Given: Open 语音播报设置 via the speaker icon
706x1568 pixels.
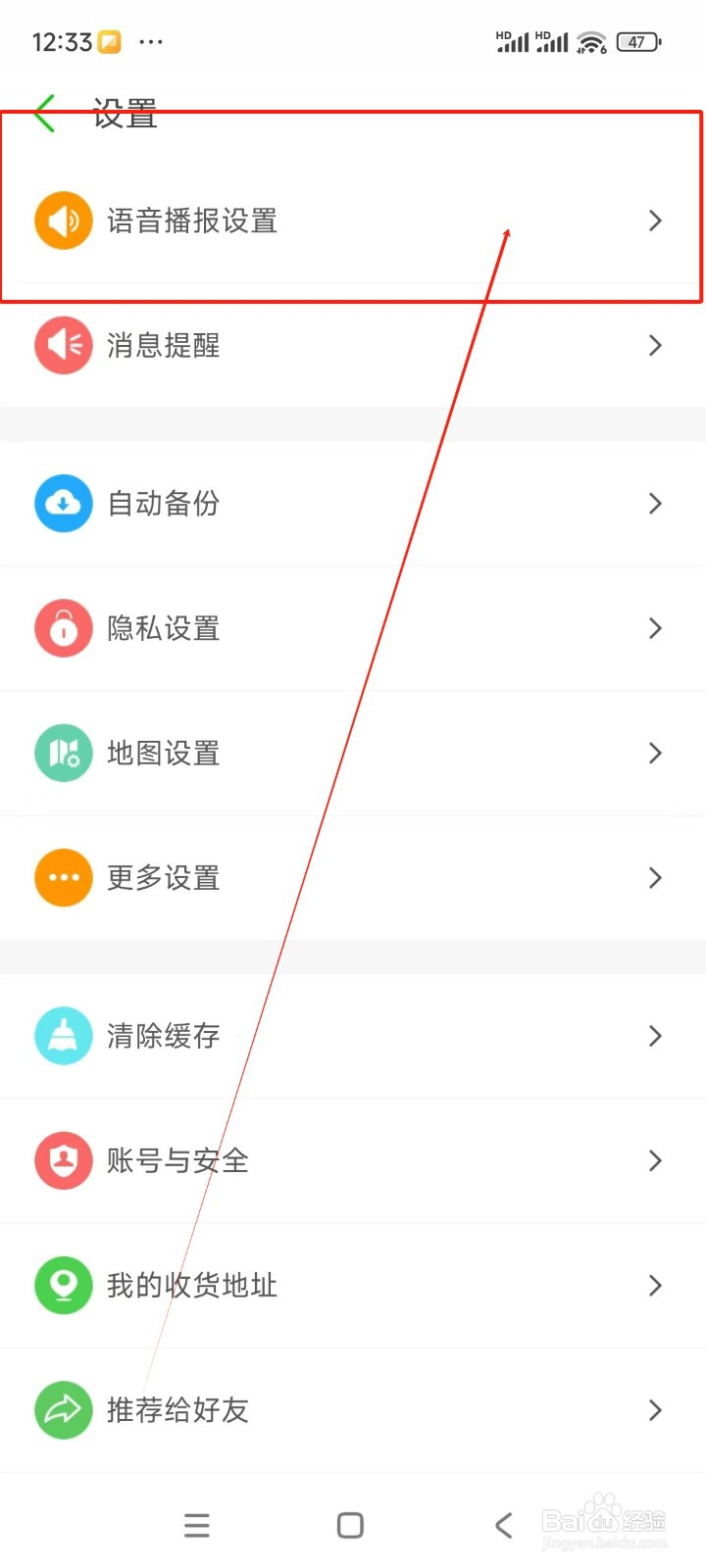Looking at the screenshot, I should (63, 220).
